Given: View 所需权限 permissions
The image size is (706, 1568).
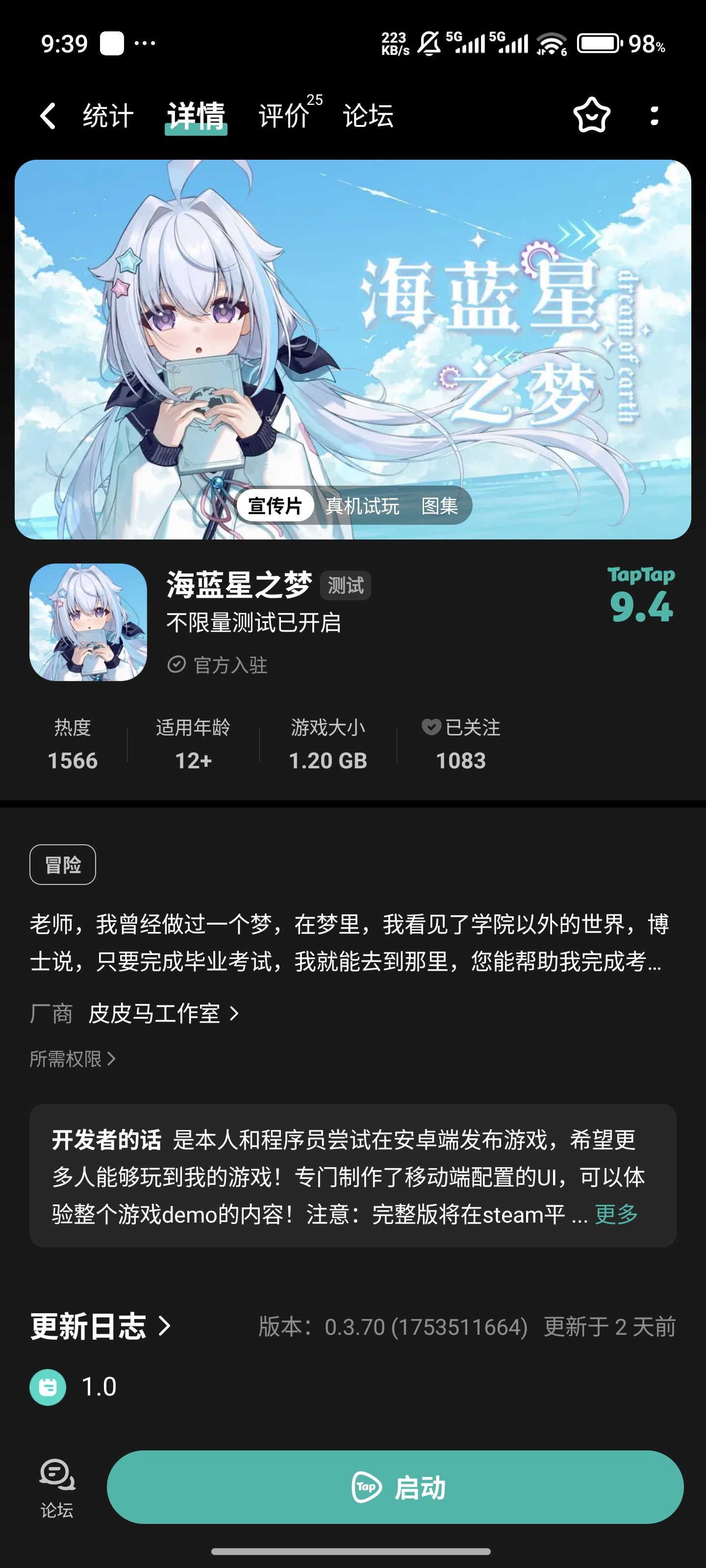Looking at the screenshot, I should pyautogui.click(x=73, y=1059).
